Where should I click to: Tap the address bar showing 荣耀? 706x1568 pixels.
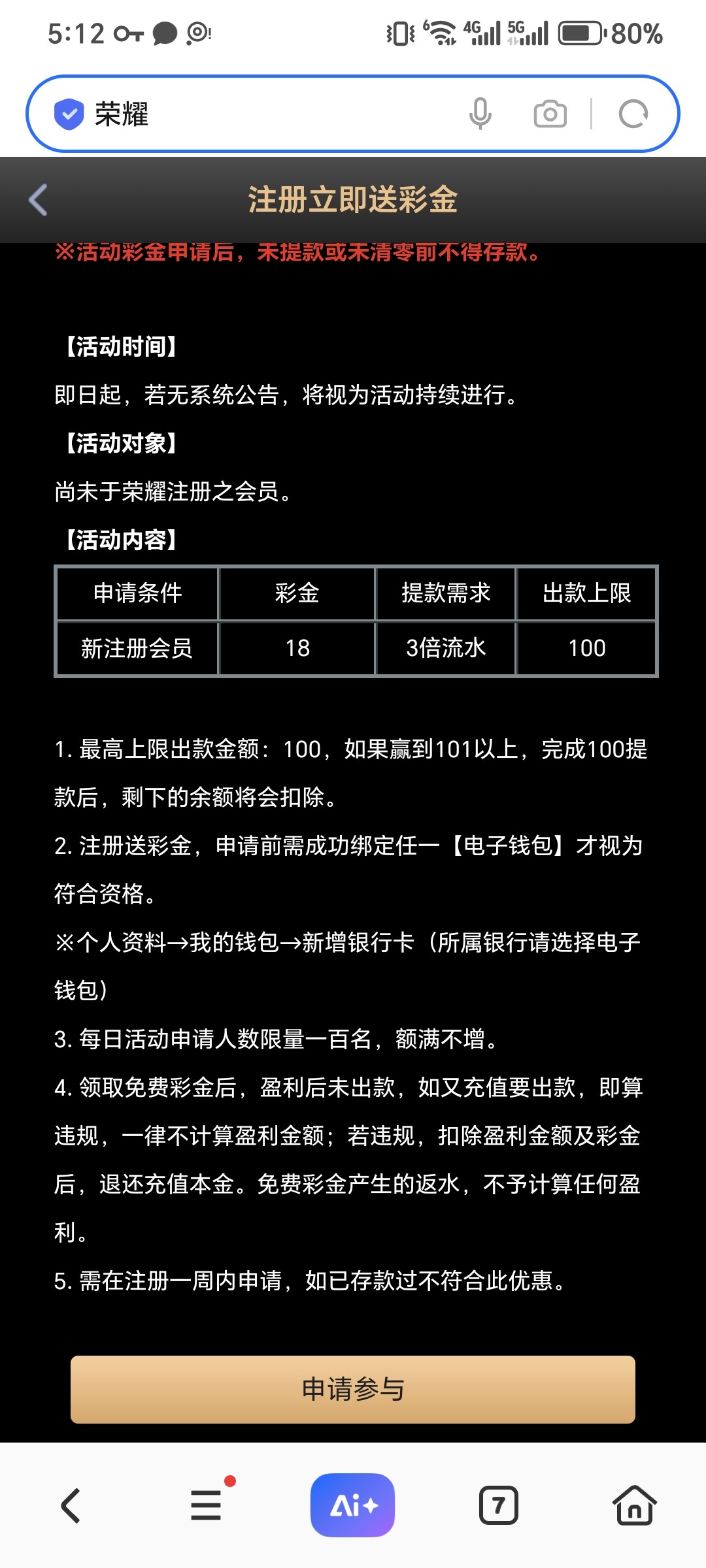point(261,114)
